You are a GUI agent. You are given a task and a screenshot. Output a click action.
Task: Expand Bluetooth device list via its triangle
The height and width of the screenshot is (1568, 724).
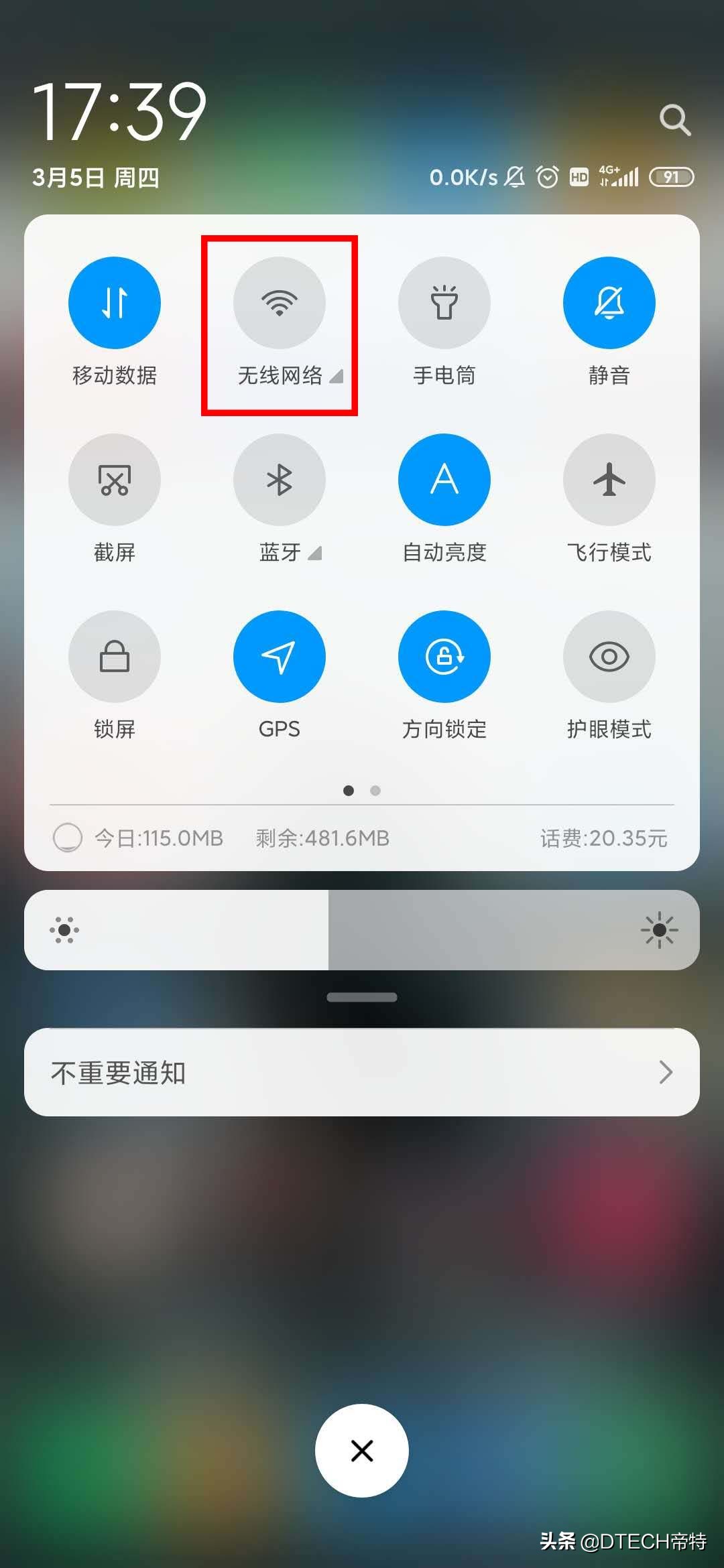tap(315, 554)
